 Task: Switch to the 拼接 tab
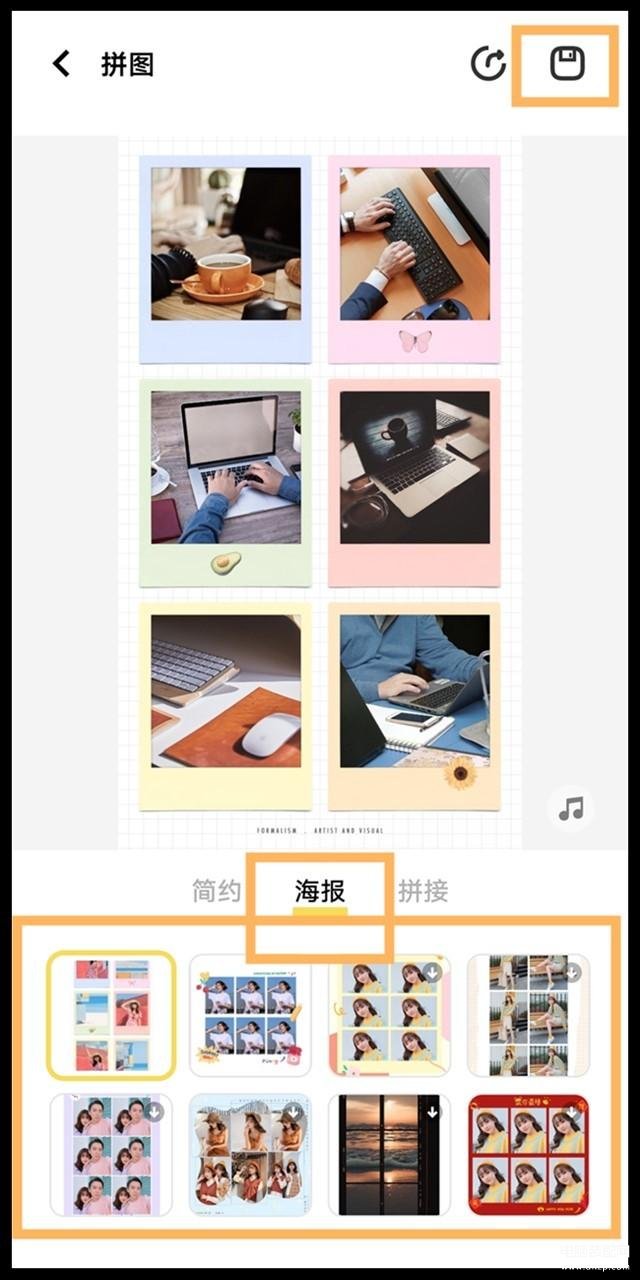[423, 890]
